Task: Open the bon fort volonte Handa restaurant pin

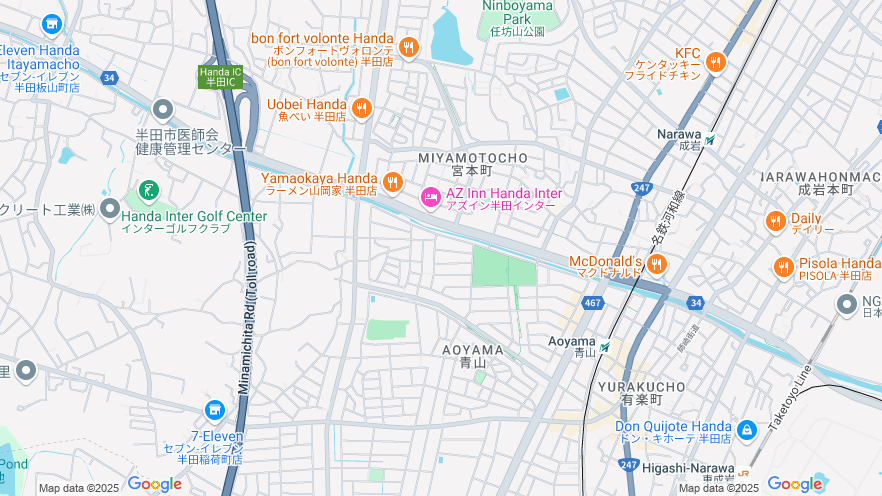Action: click(408, 47)
